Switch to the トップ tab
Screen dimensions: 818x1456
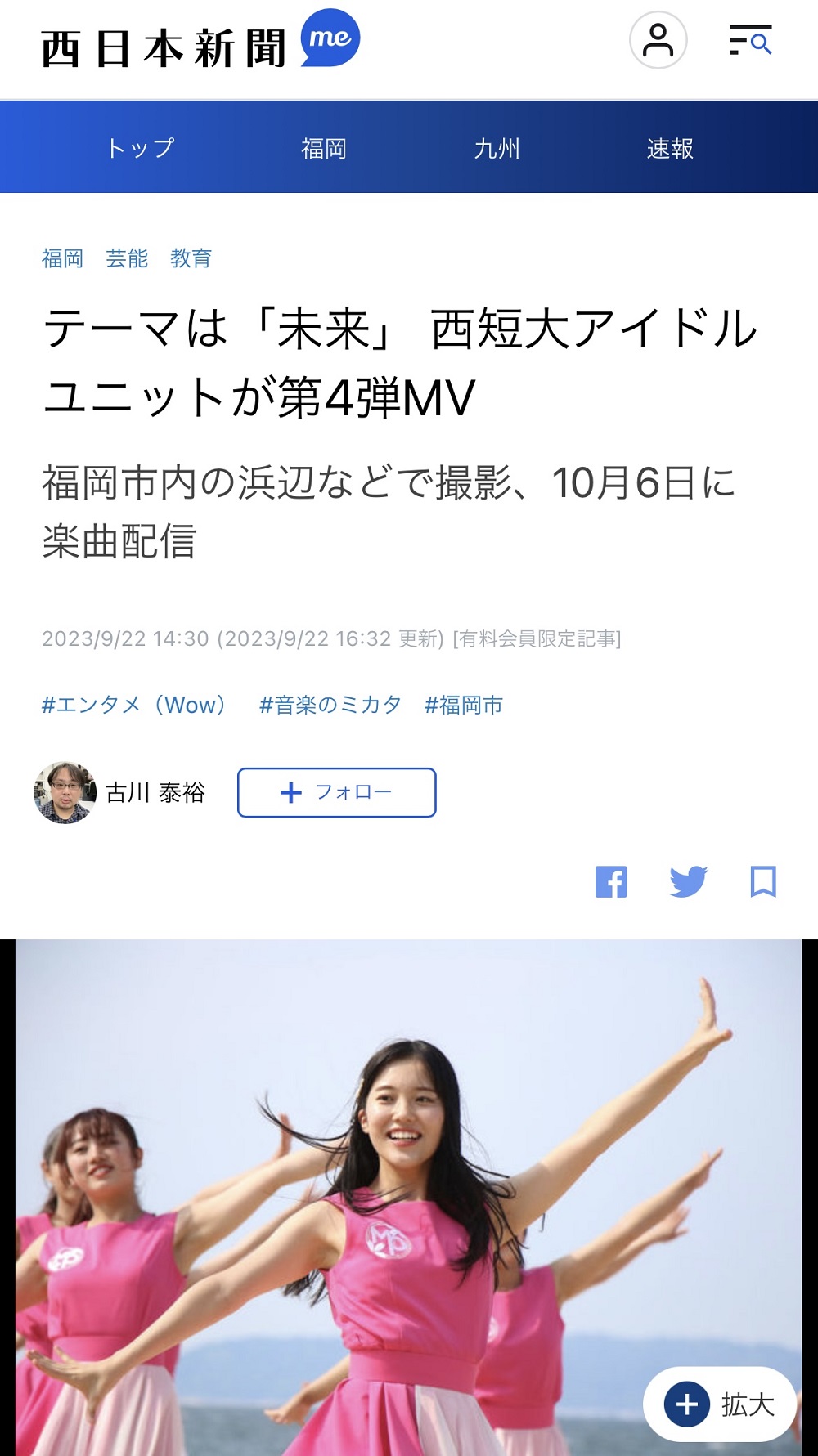(x=141, y=148)
